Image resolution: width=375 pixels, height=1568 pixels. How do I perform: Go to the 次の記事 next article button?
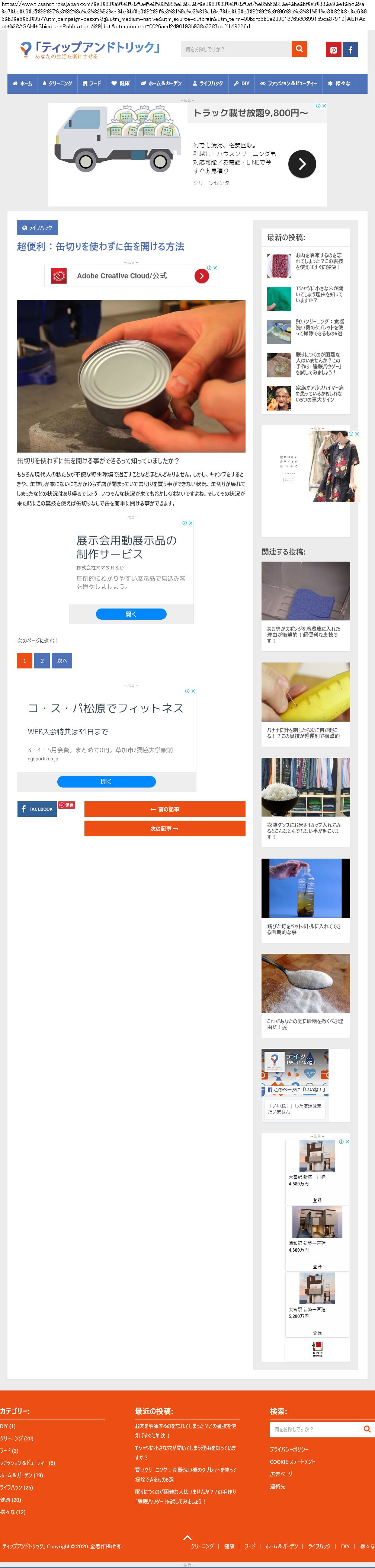click(164, 828)
